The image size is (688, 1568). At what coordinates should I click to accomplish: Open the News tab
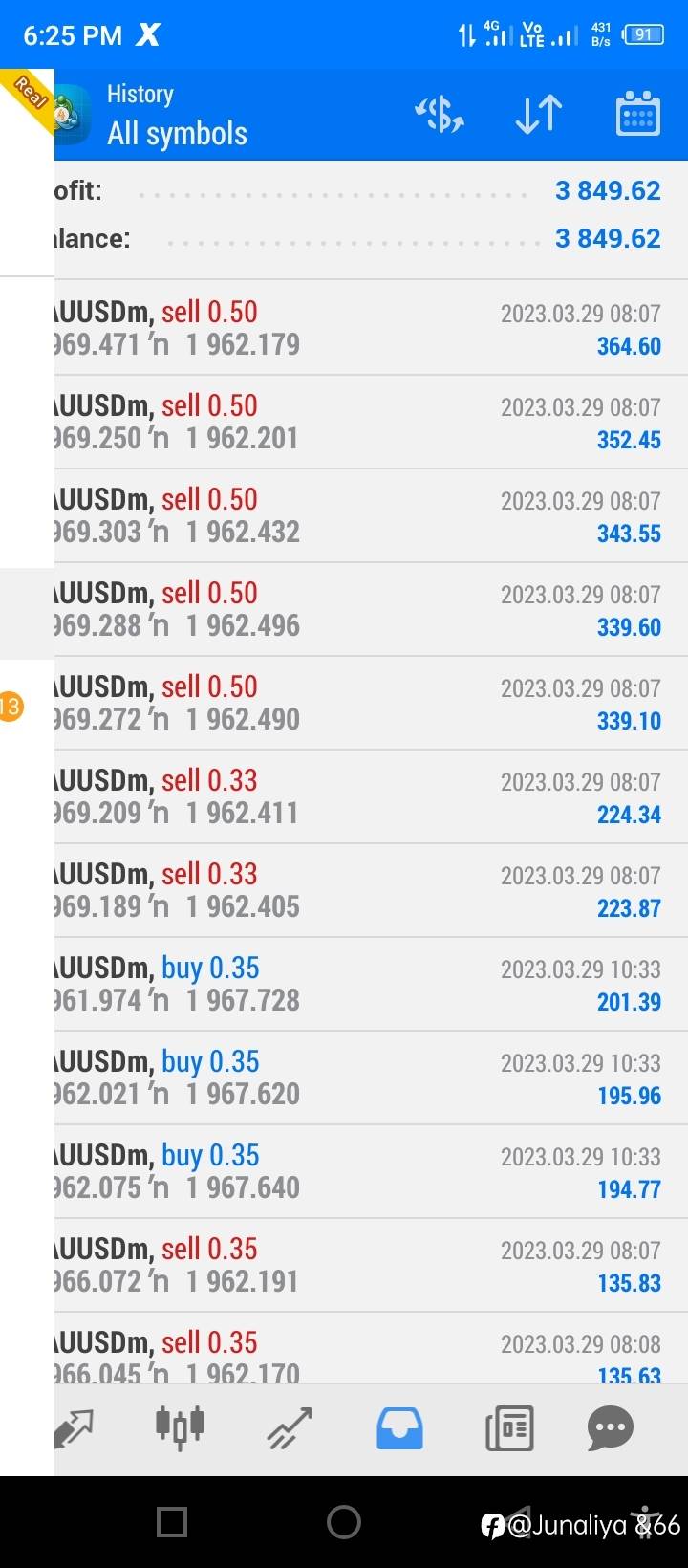pos(509,1428)
